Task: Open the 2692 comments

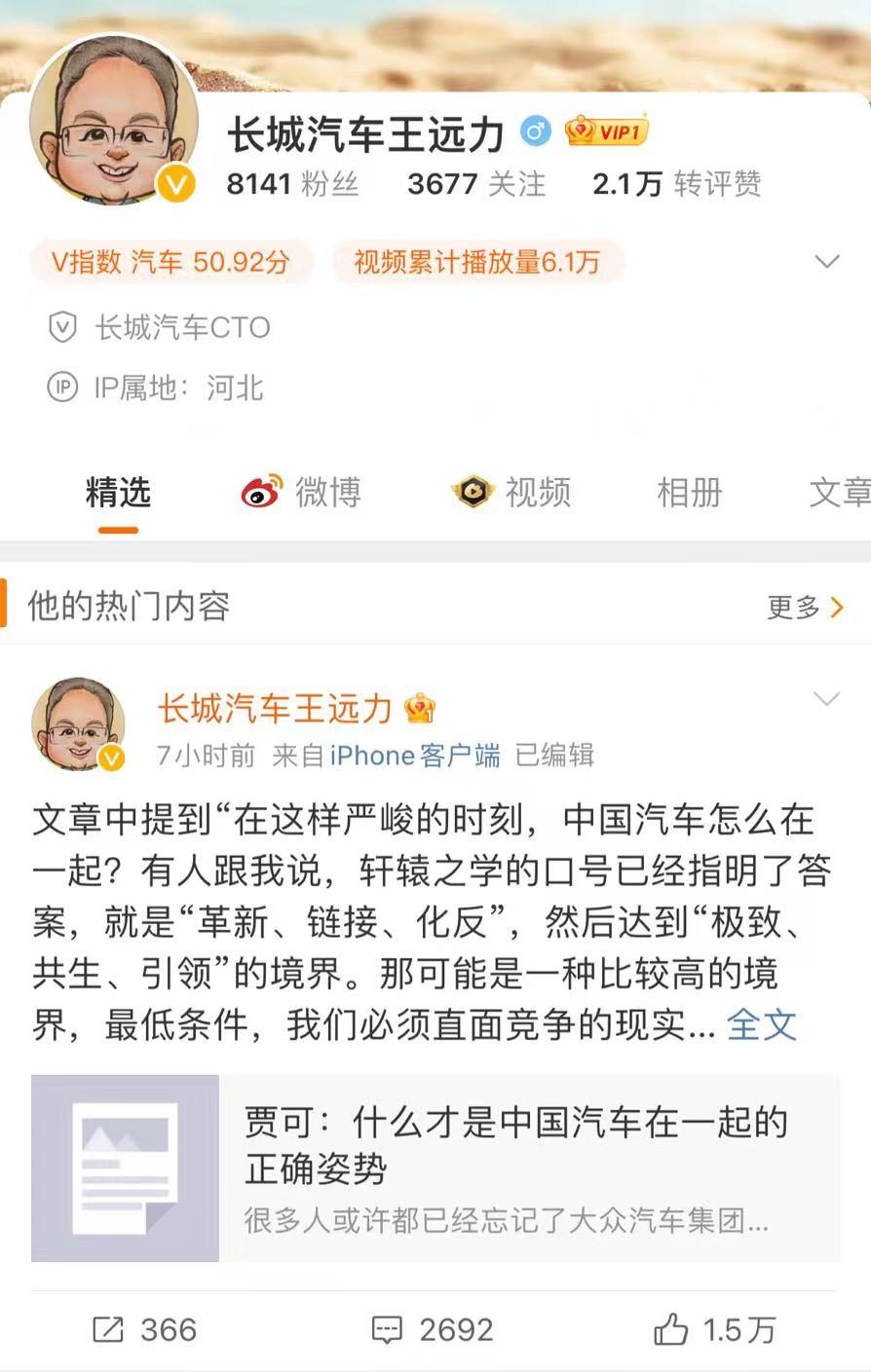Action: pos(434,1329)
